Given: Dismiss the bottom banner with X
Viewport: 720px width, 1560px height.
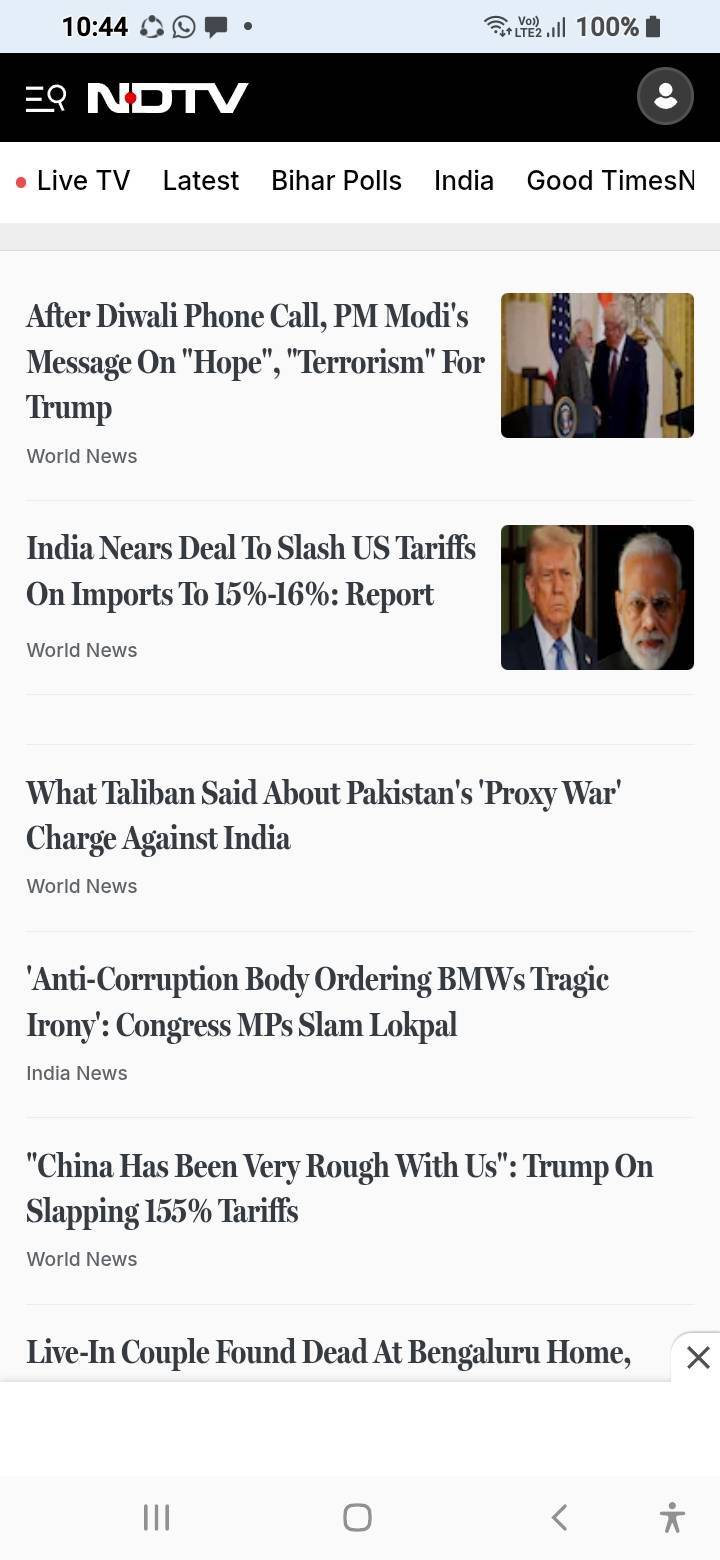Looking at the screenshot, I should click(698, 1357).
